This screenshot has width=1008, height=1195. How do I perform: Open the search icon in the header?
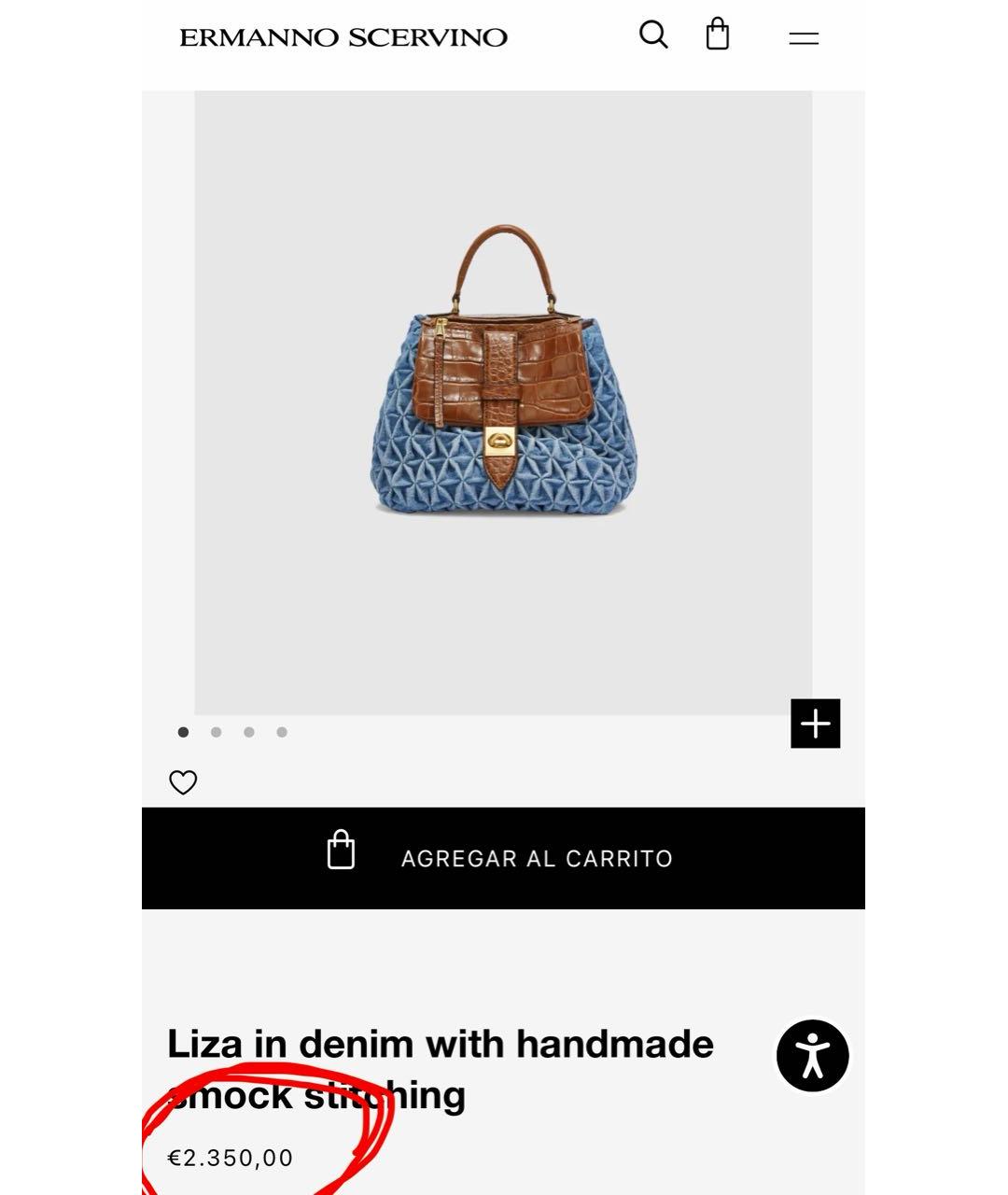click(653, 35)
